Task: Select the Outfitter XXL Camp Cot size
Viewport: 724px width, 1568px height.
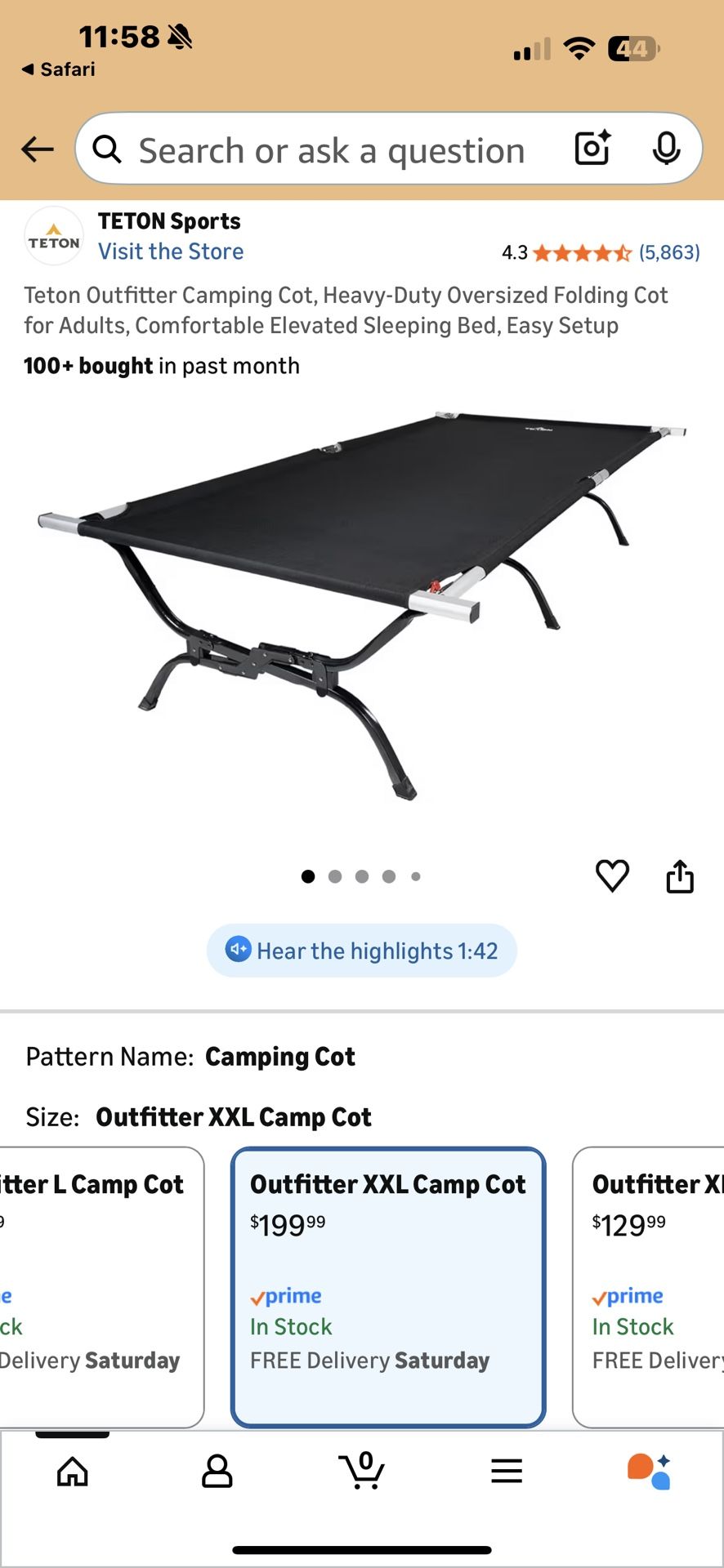Action: 387,1282
